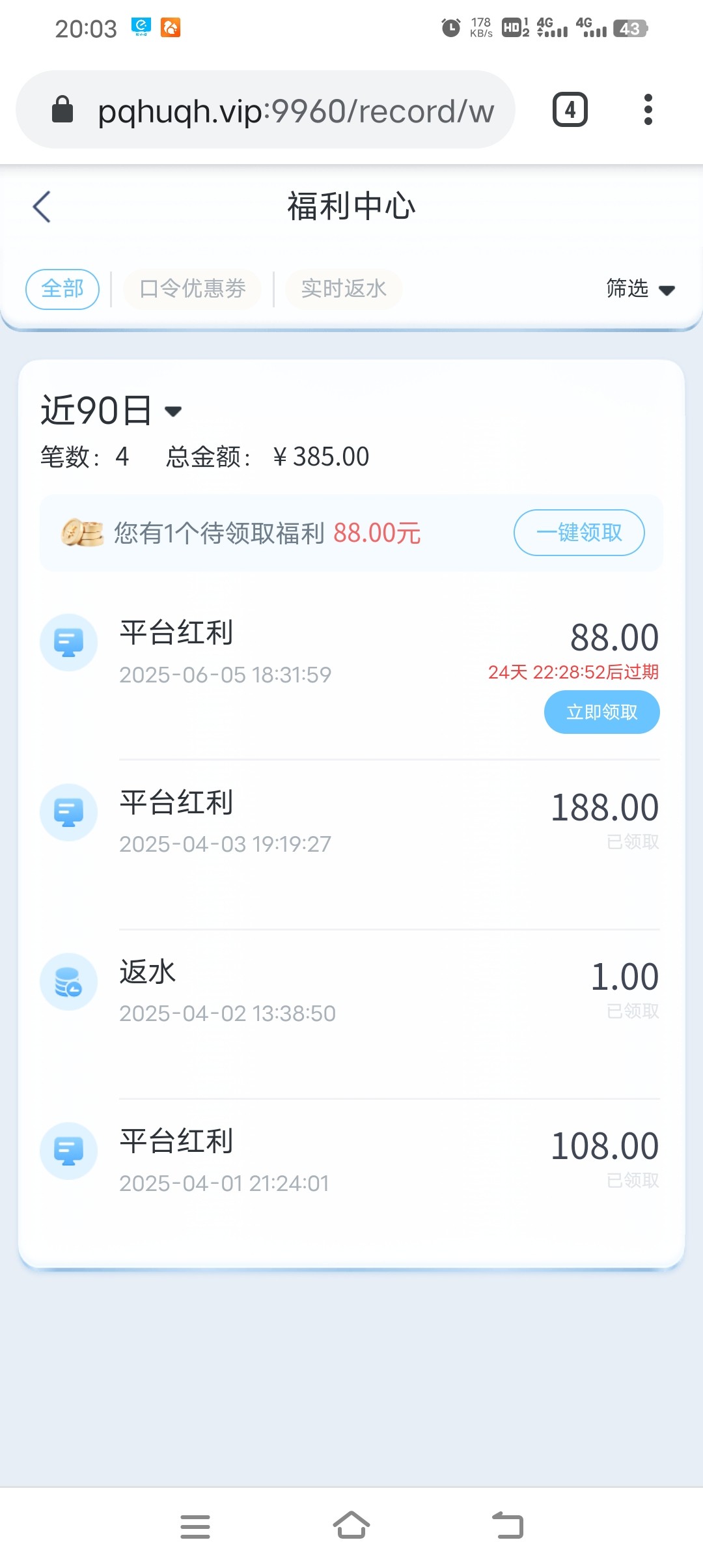Screen dimensions: 703x1568
Task: Tap 一键领取 to claim all benefits
Action: pyautogui.click(x=579, y=533)
